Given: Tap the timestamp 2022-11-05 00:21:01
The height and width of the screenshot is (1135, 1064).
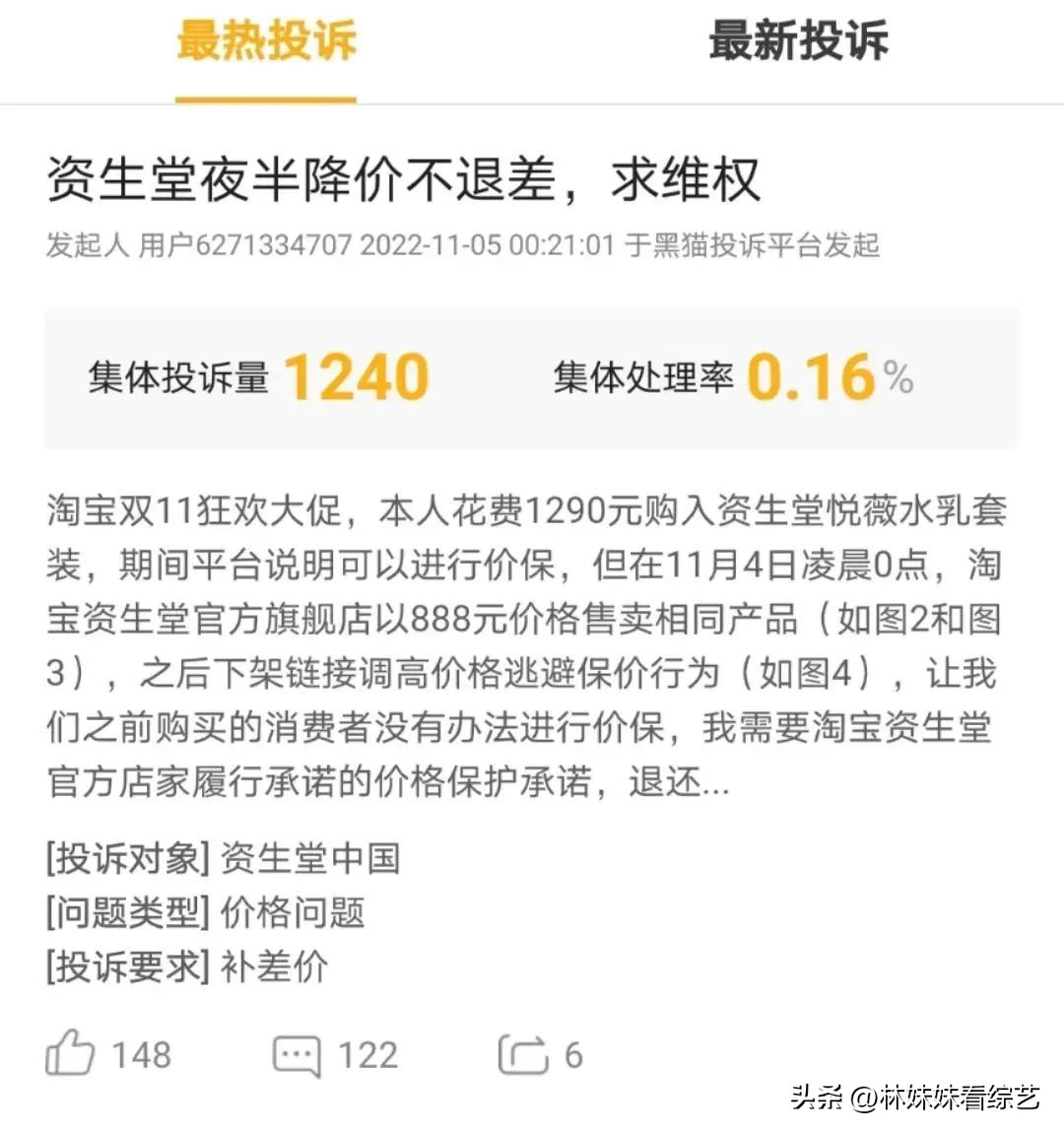Looking at the screenshot, I should 483,249.
